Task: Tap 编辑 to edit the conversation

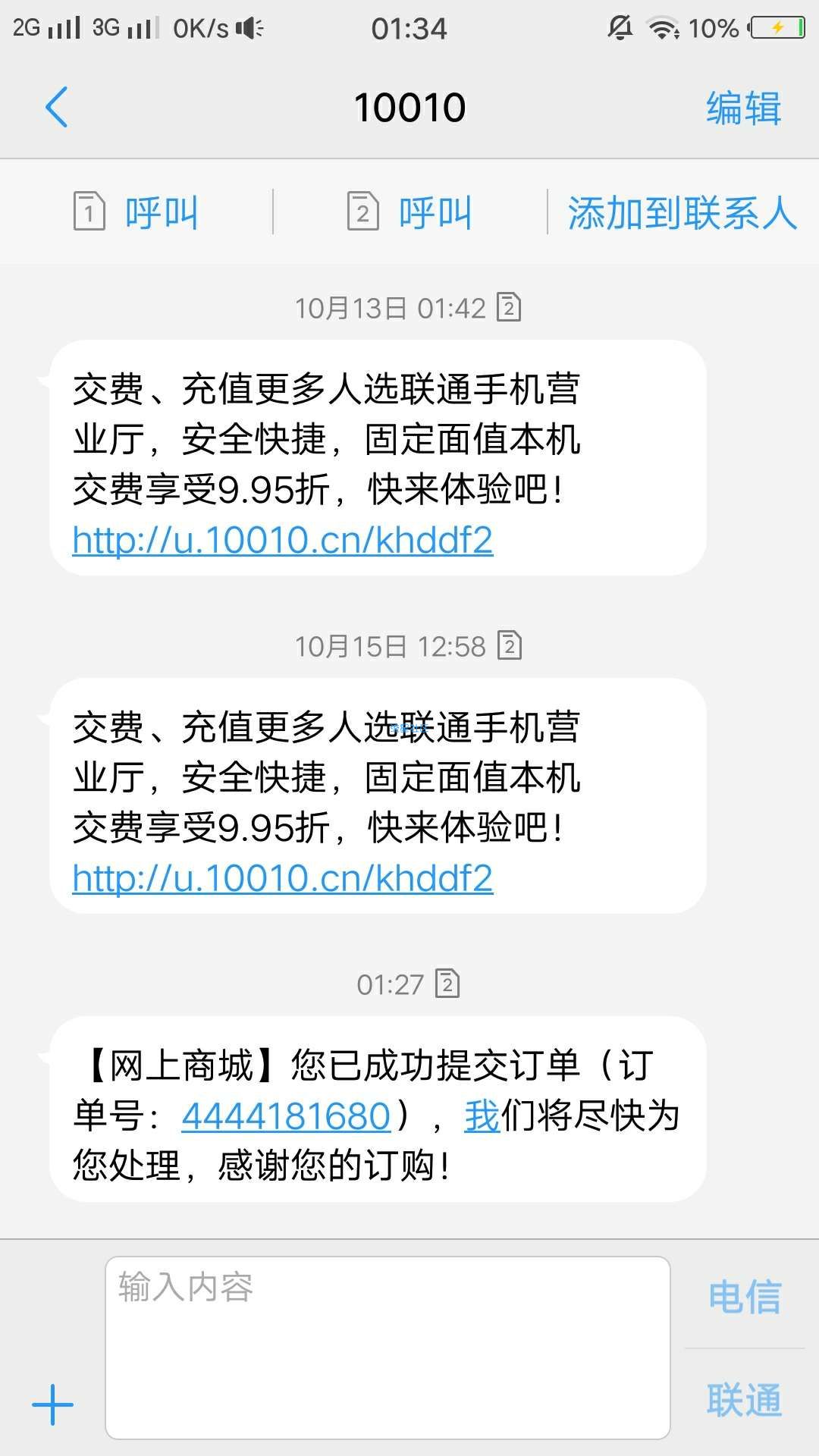Action: tap(743, 108)
